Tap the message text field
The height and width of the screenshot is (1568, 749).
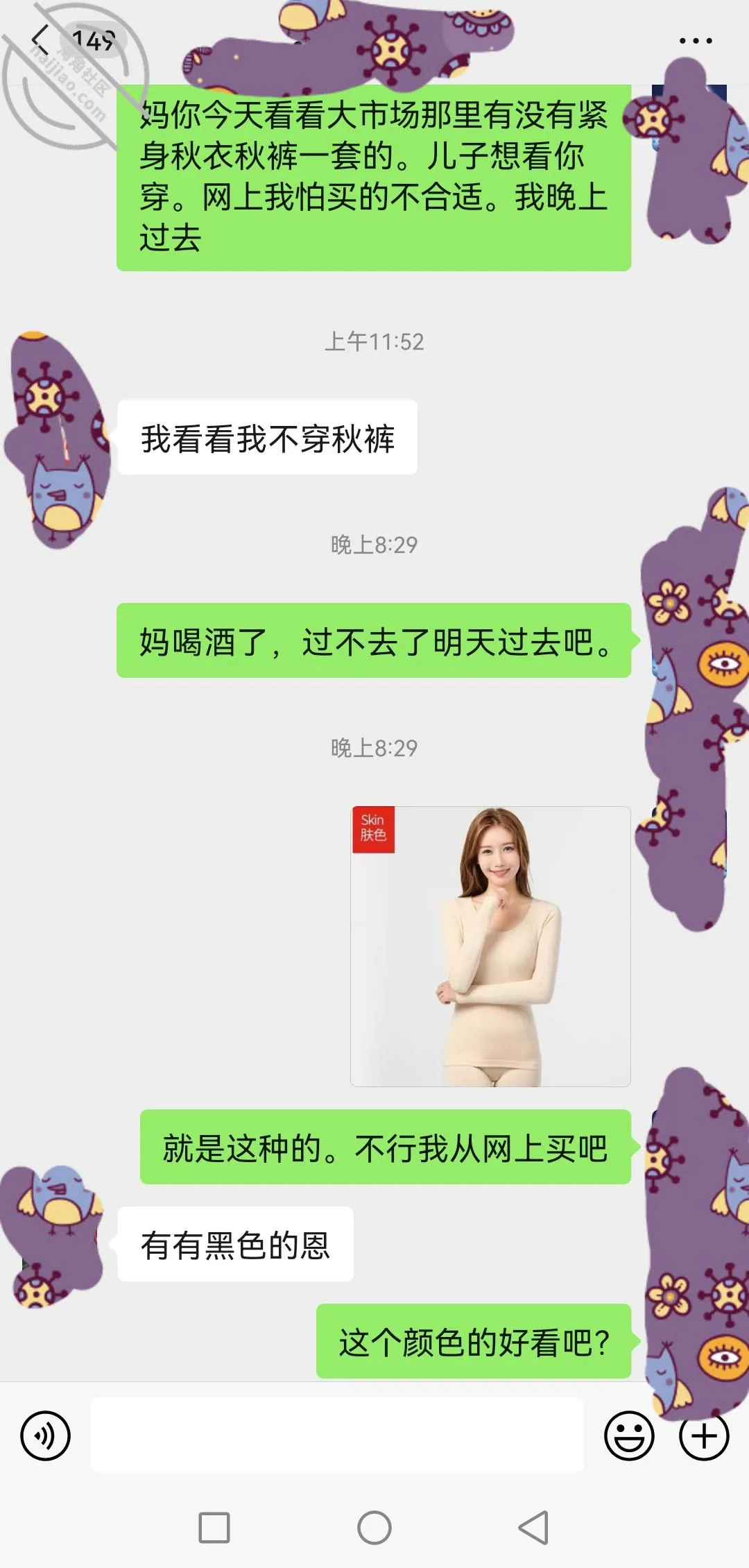(337, 1435)
